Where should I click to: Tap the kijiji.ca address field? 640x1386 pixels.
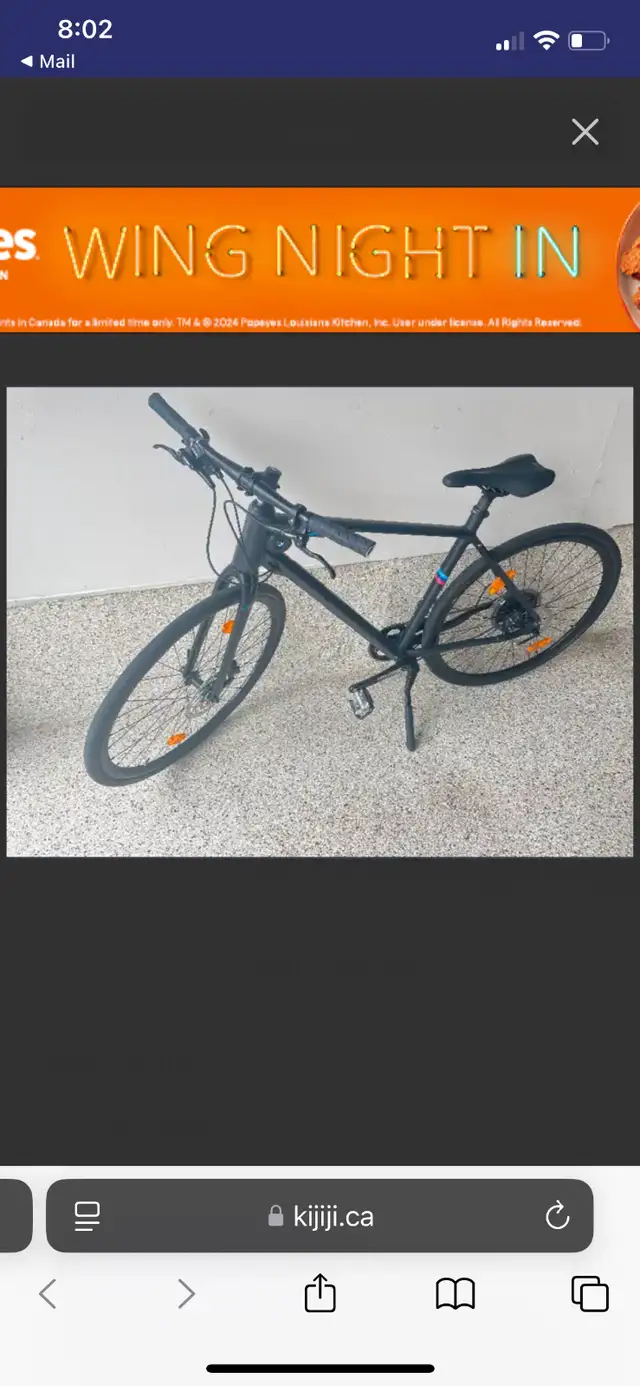[320, 1216]
